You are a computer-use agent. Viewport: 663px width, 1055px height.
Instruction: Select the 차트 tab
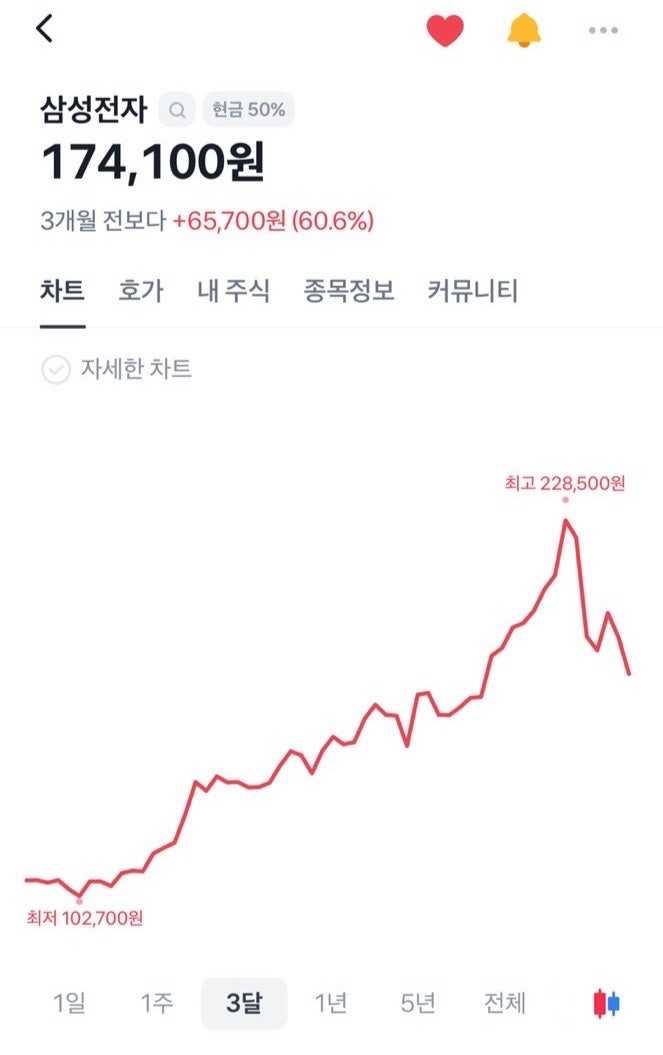(x=62, y=291)
